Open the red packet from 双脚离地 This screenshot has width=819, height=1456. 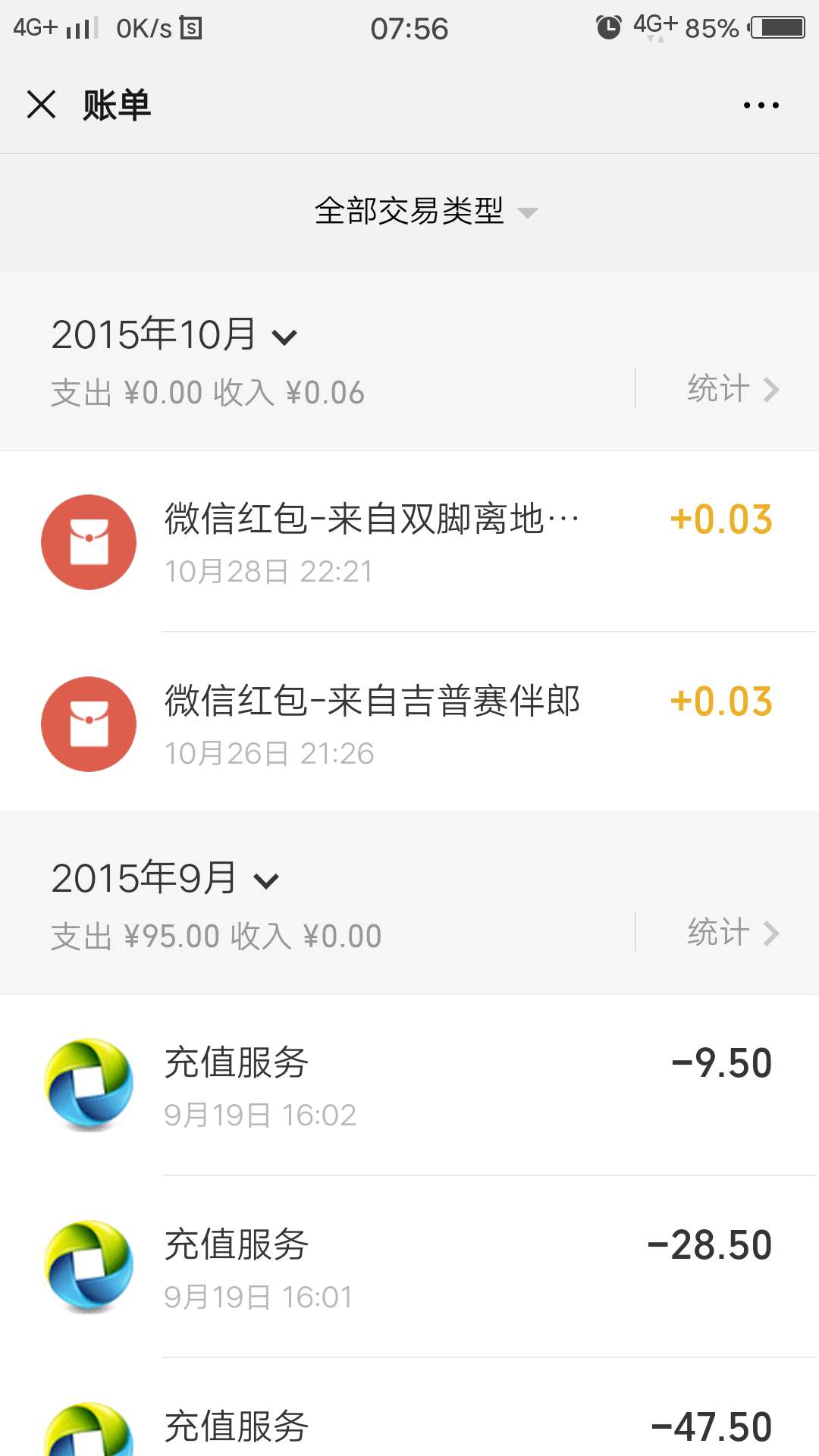pos(409,541)
